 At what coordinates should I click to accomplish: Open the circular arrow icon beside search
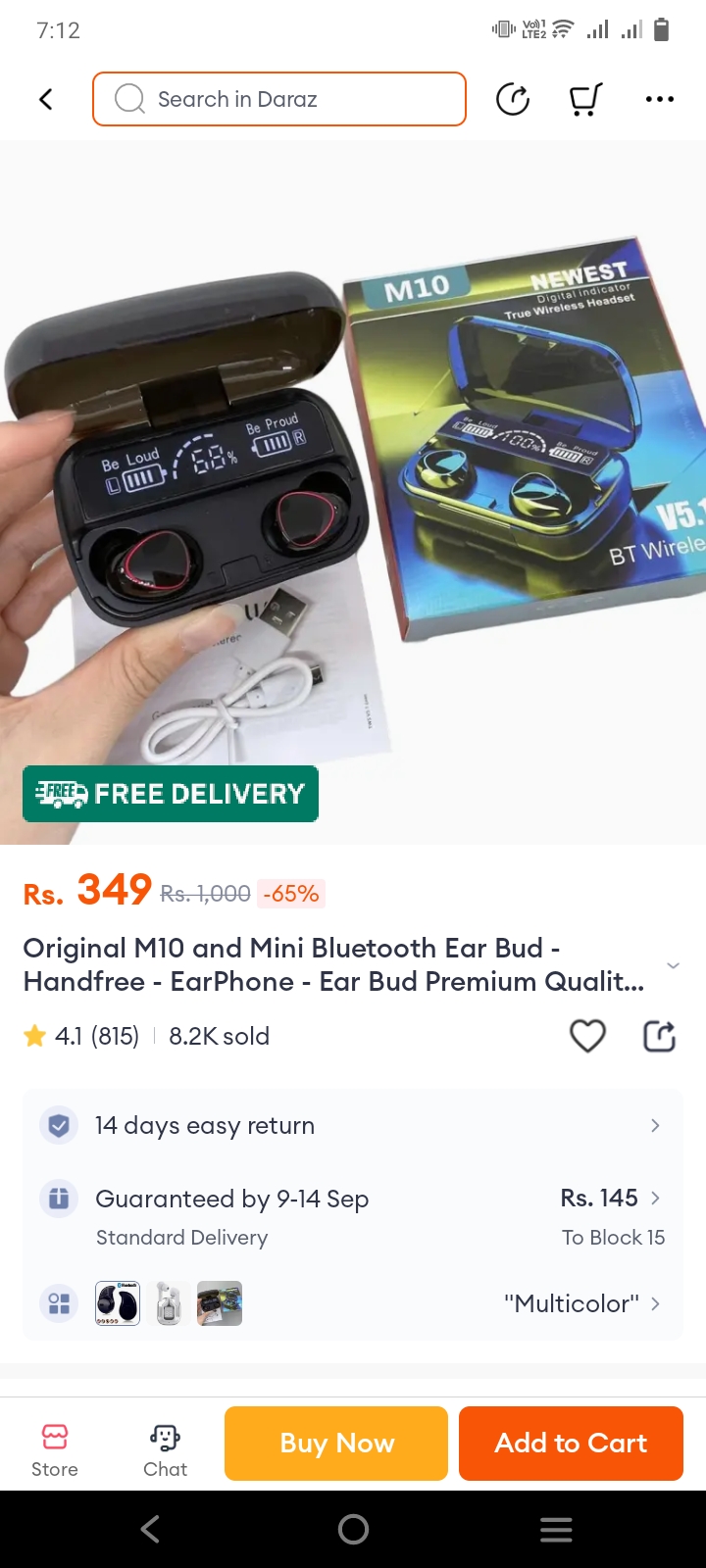click(x=513, y=99)
